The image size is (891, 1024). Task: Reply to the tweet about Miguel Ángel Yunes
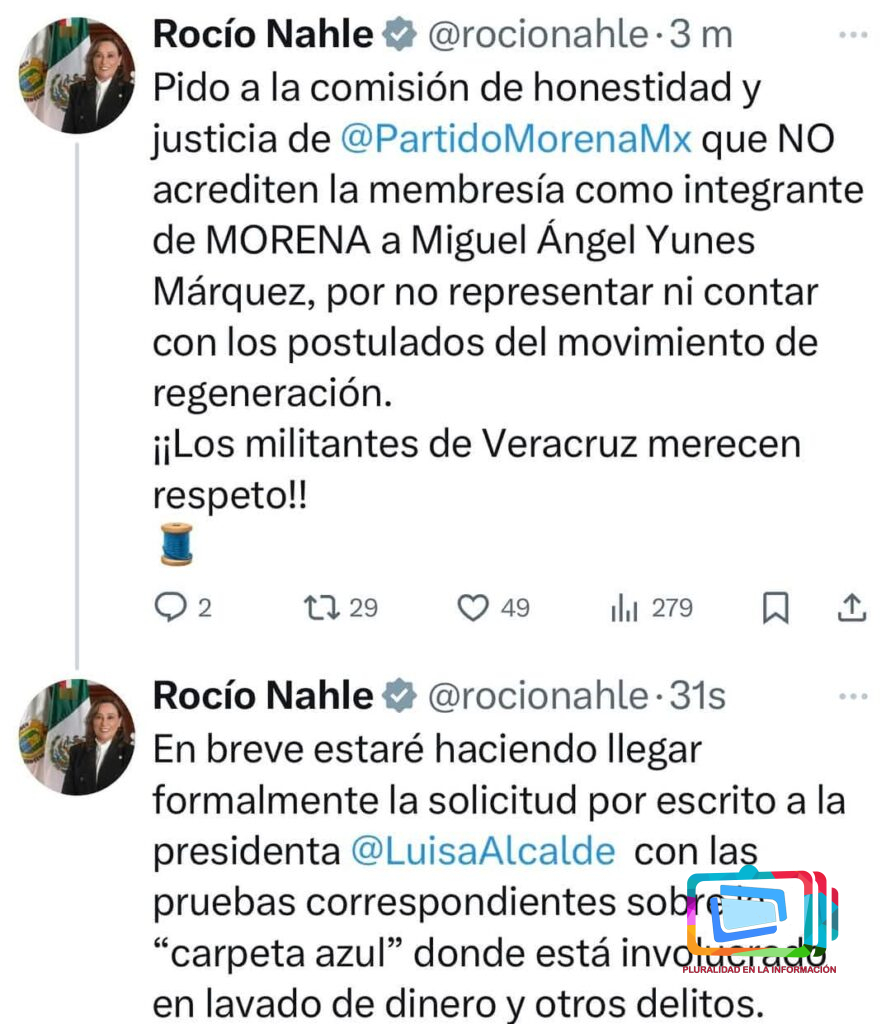[x=171, y=607]
